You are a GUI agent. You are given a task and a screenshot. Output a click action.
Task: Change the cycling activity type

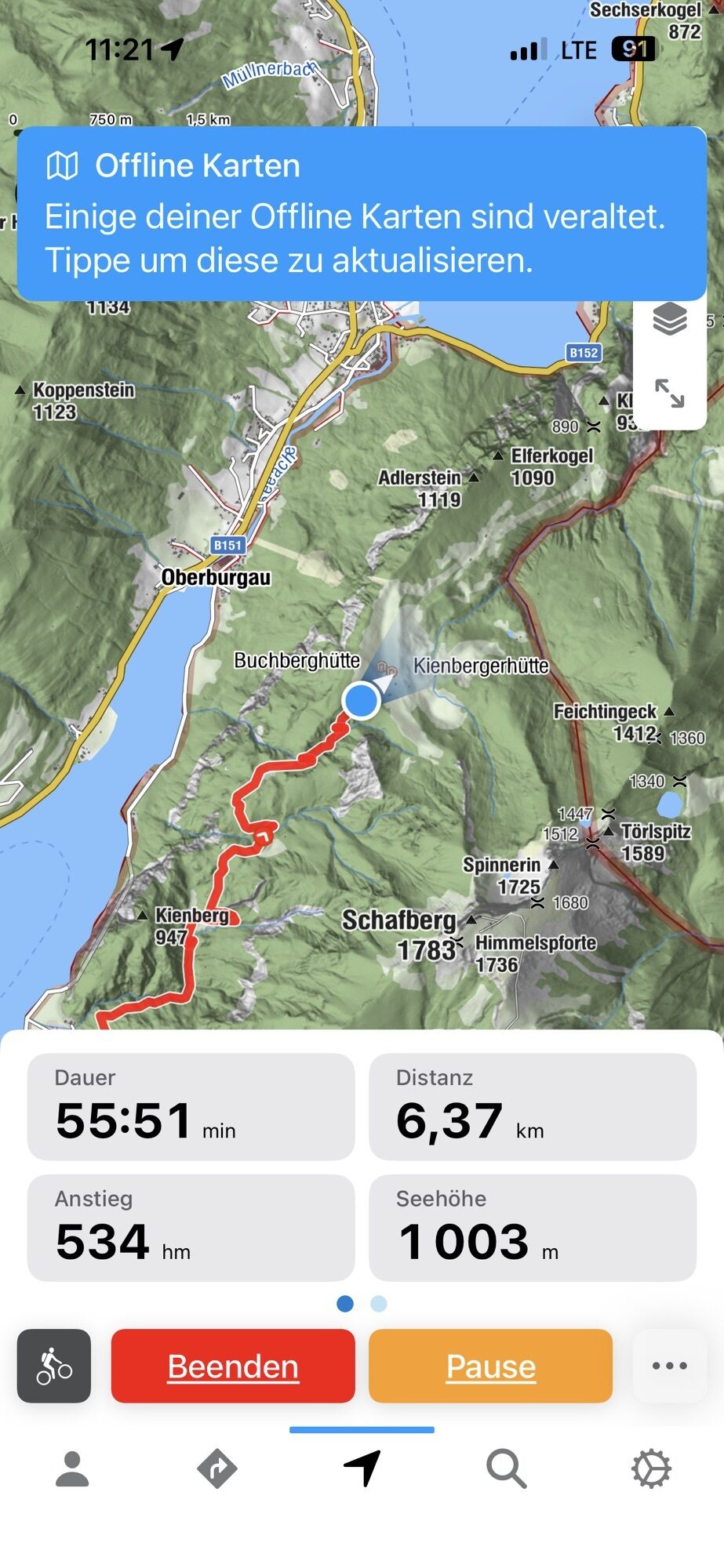point(54,1367)
